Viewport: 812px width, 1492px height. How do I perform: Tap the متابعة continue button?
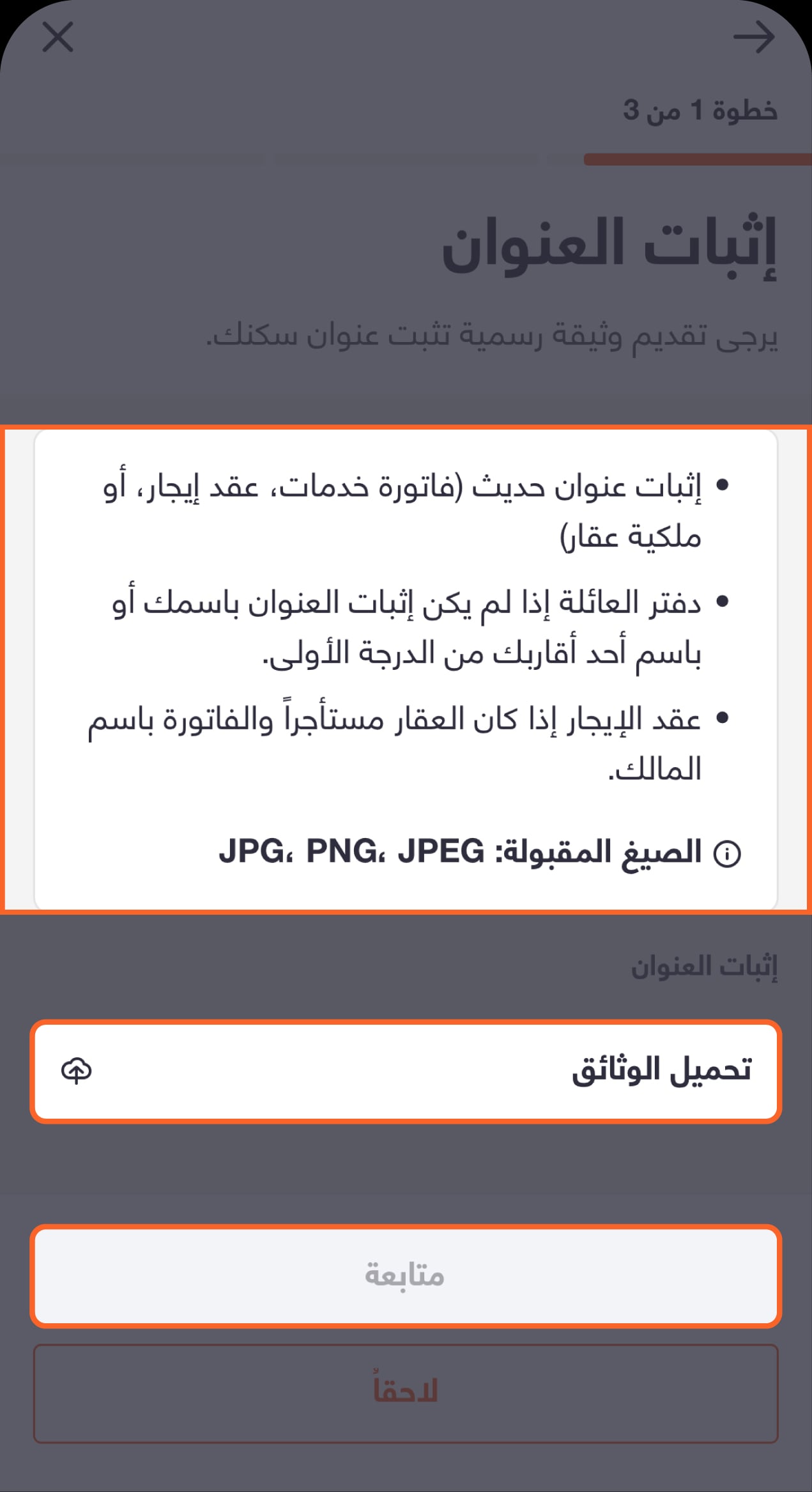[406, 1275]
